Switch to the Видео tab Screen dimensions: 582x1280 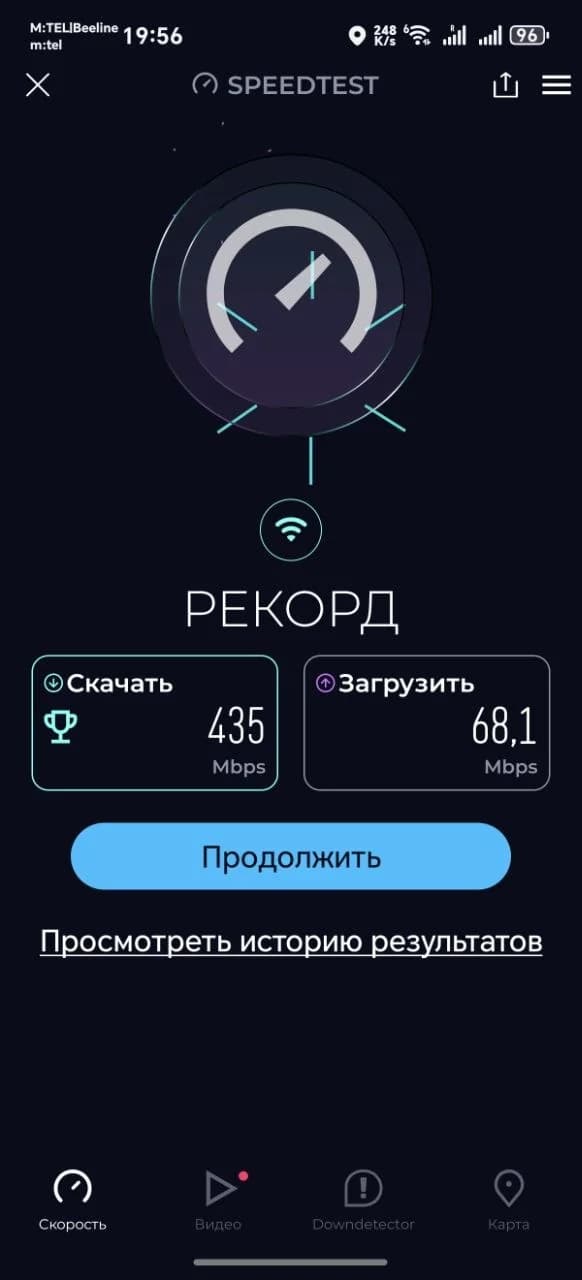click(x=218, y=1200)
